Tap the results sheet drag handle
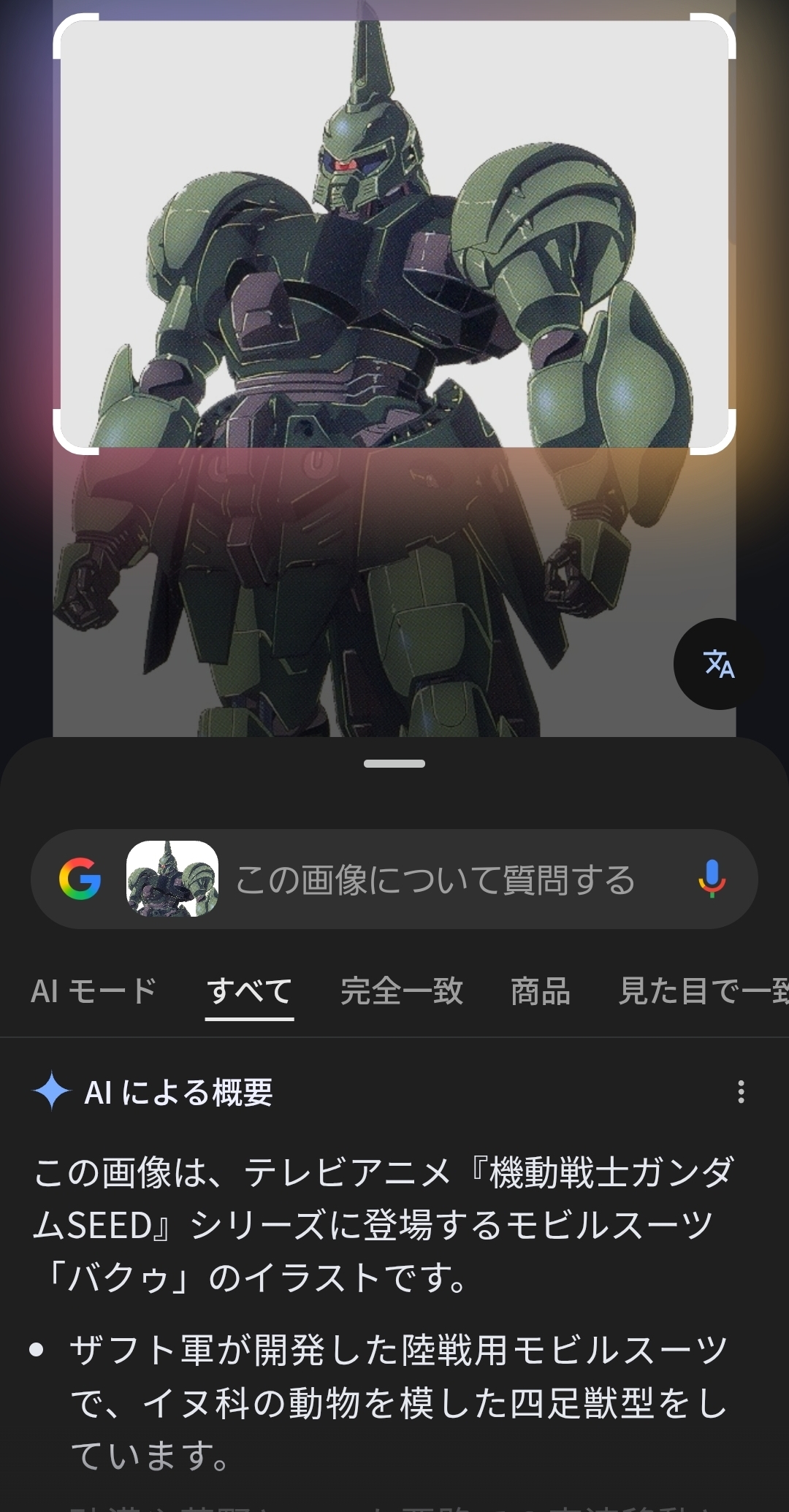789x1512 pixels. pos(394,763)
